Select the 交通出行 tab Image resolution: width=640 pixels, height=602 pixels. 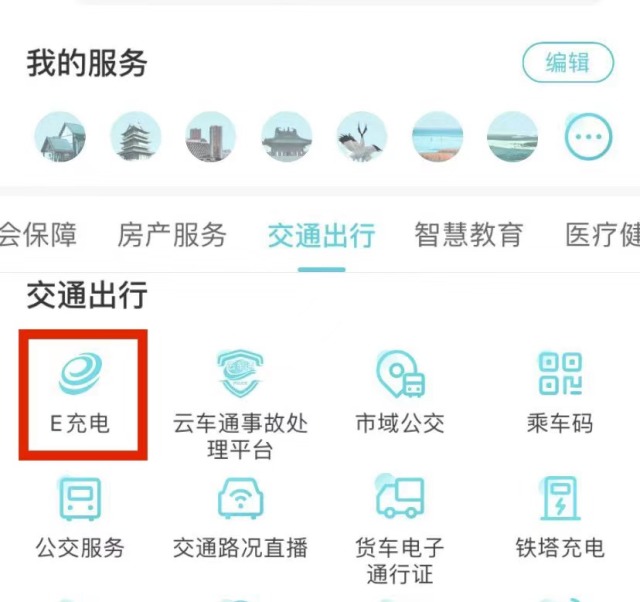321,235
